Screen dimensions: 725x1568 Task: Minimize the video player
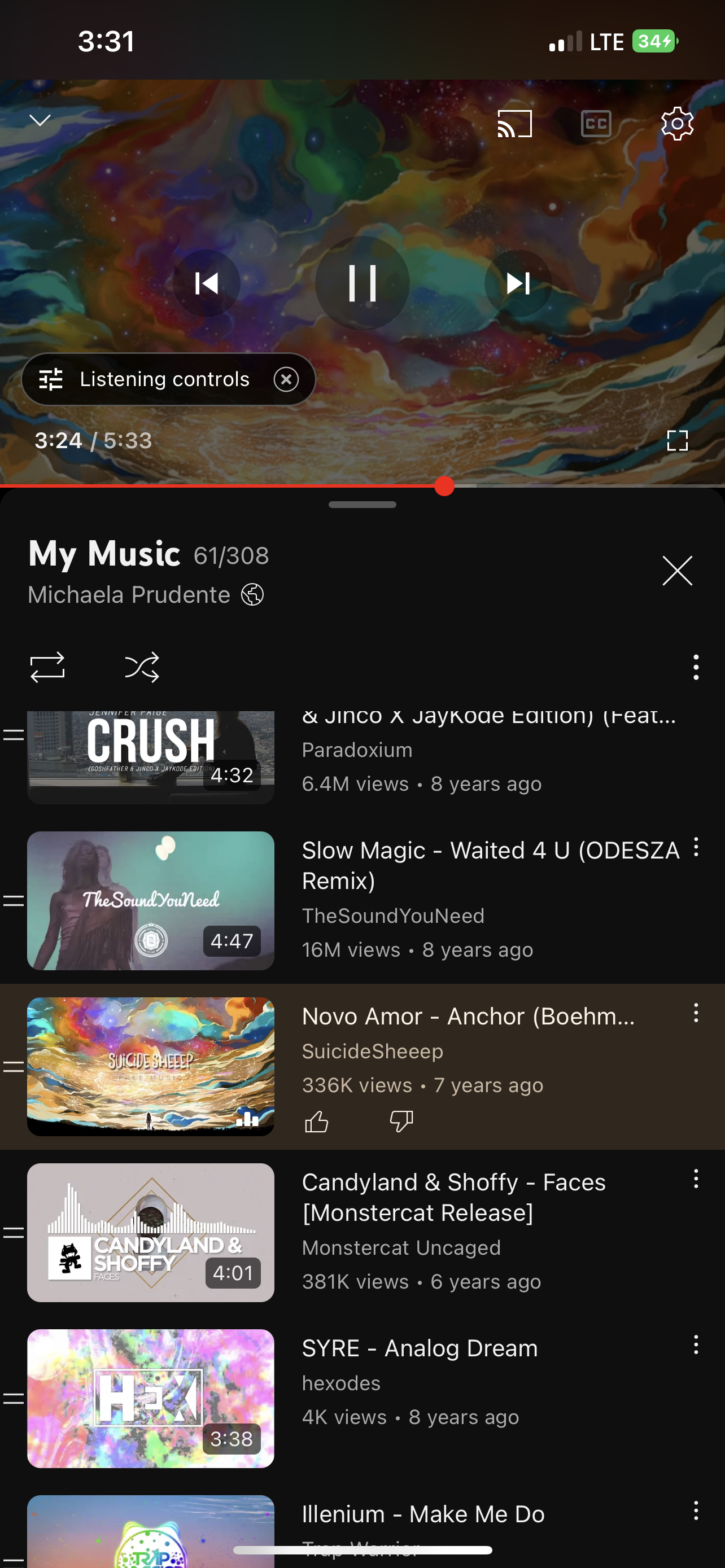(40, 120)
